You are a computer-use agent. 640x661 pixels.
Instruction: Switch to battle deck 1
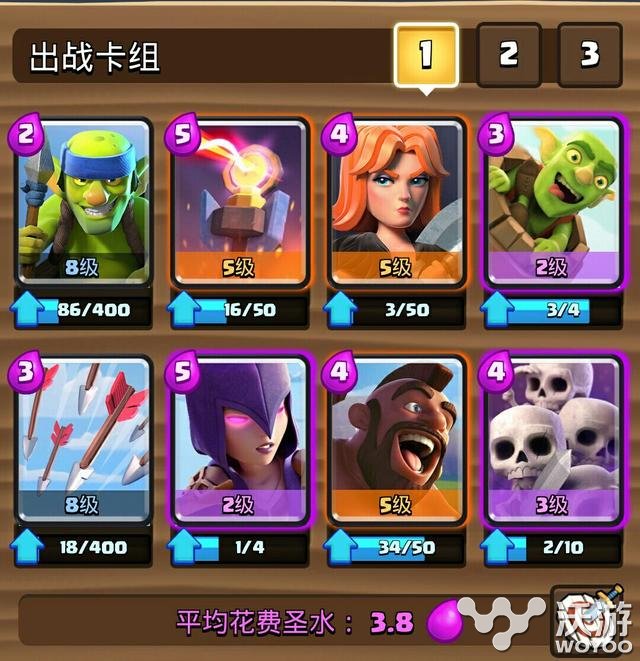point(425,55)
